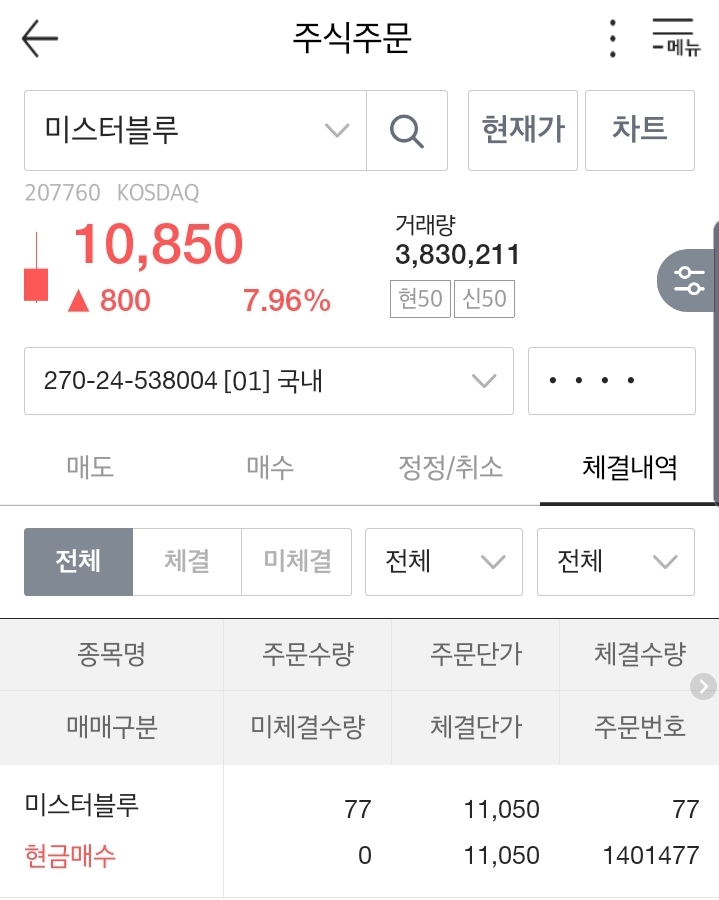Tap the magnifier search icon

(407, 131)
